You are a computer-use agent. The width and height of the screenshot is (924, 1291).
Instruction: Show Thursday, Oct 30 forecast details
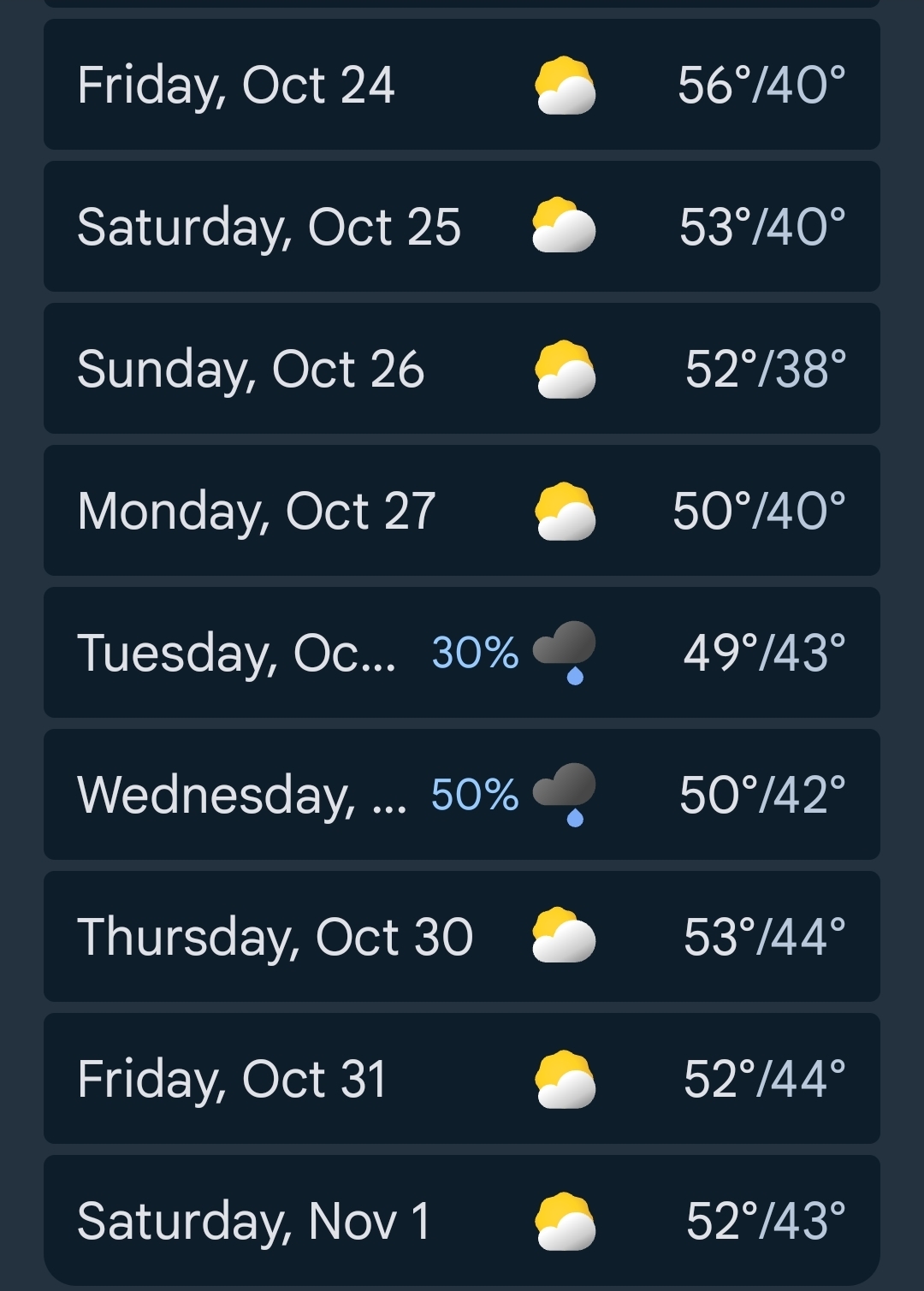[x=462, y=937]
